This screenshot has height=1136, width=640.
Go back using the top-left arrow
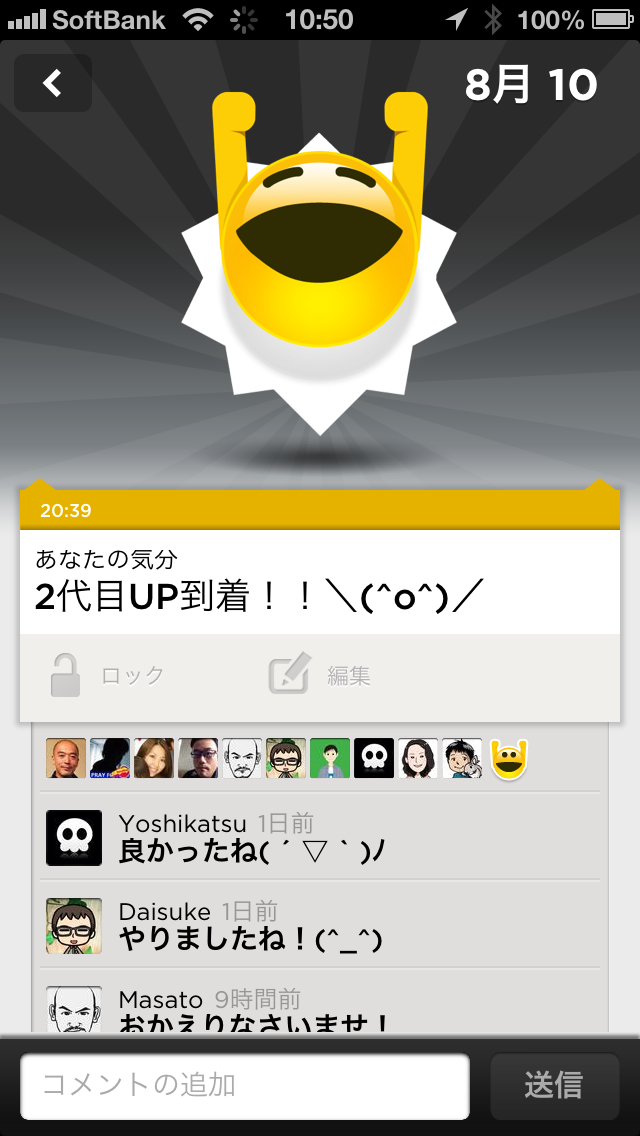pos(53,83)
